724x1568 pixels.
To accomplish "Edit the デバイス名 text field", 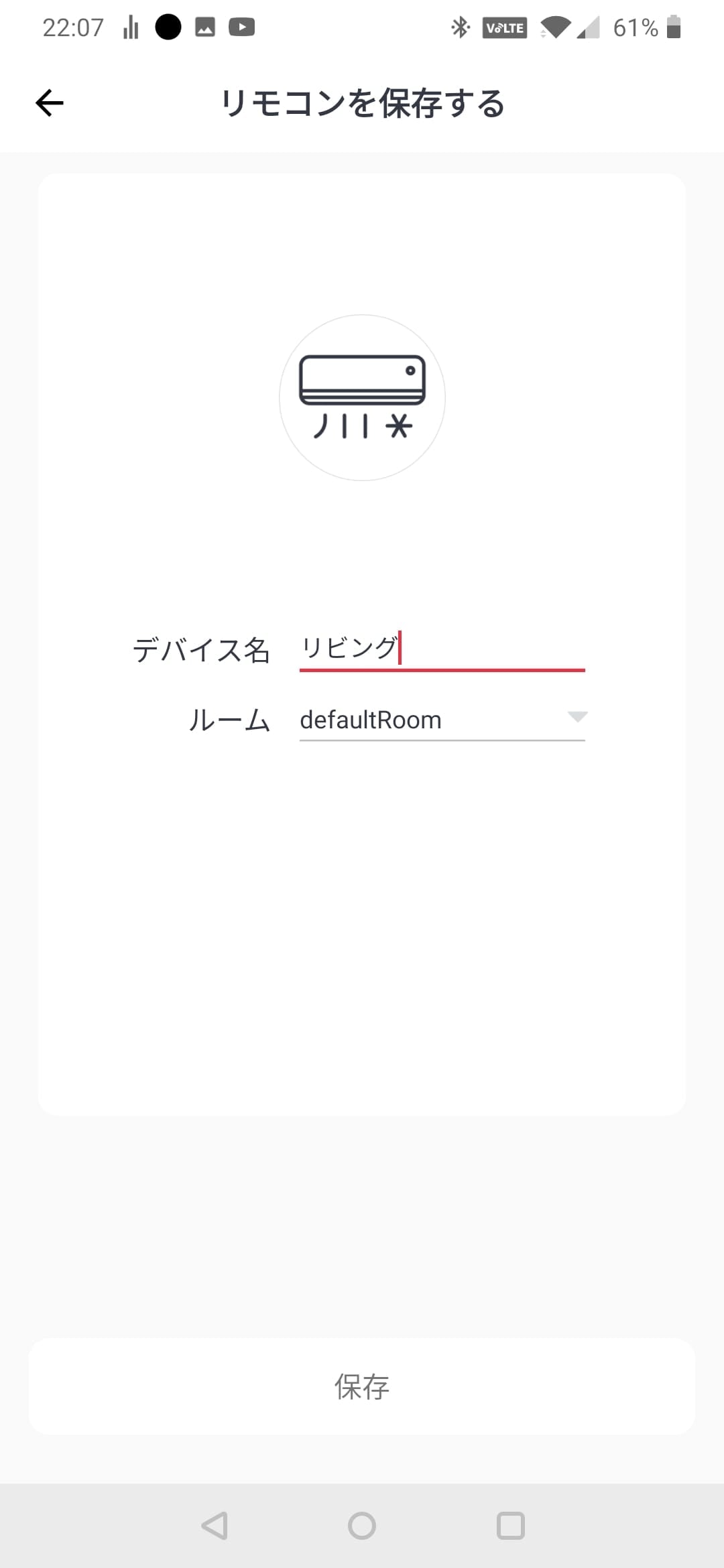I will tap(441, 649).
